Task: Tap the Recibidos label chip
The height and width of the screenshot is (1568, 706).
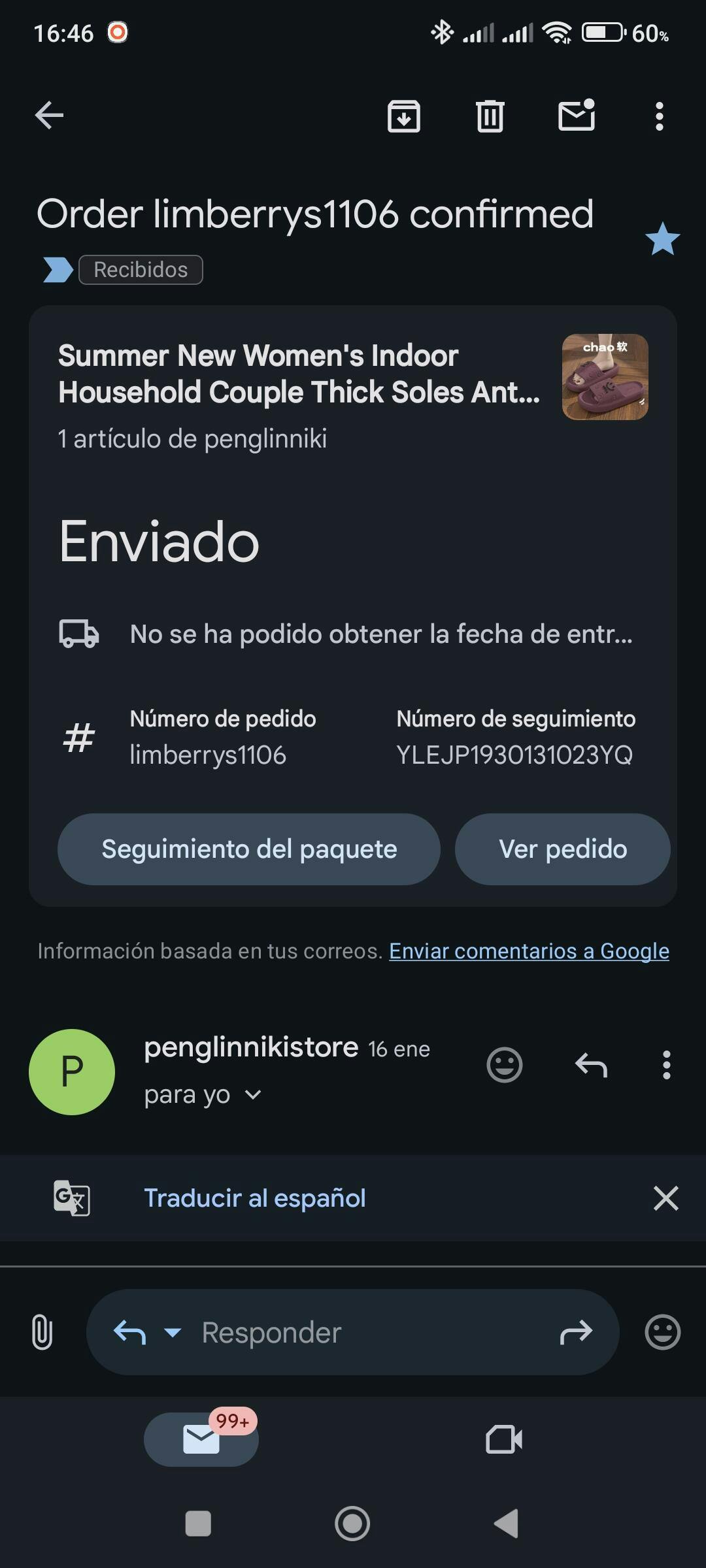Action: tap(141, 270)
